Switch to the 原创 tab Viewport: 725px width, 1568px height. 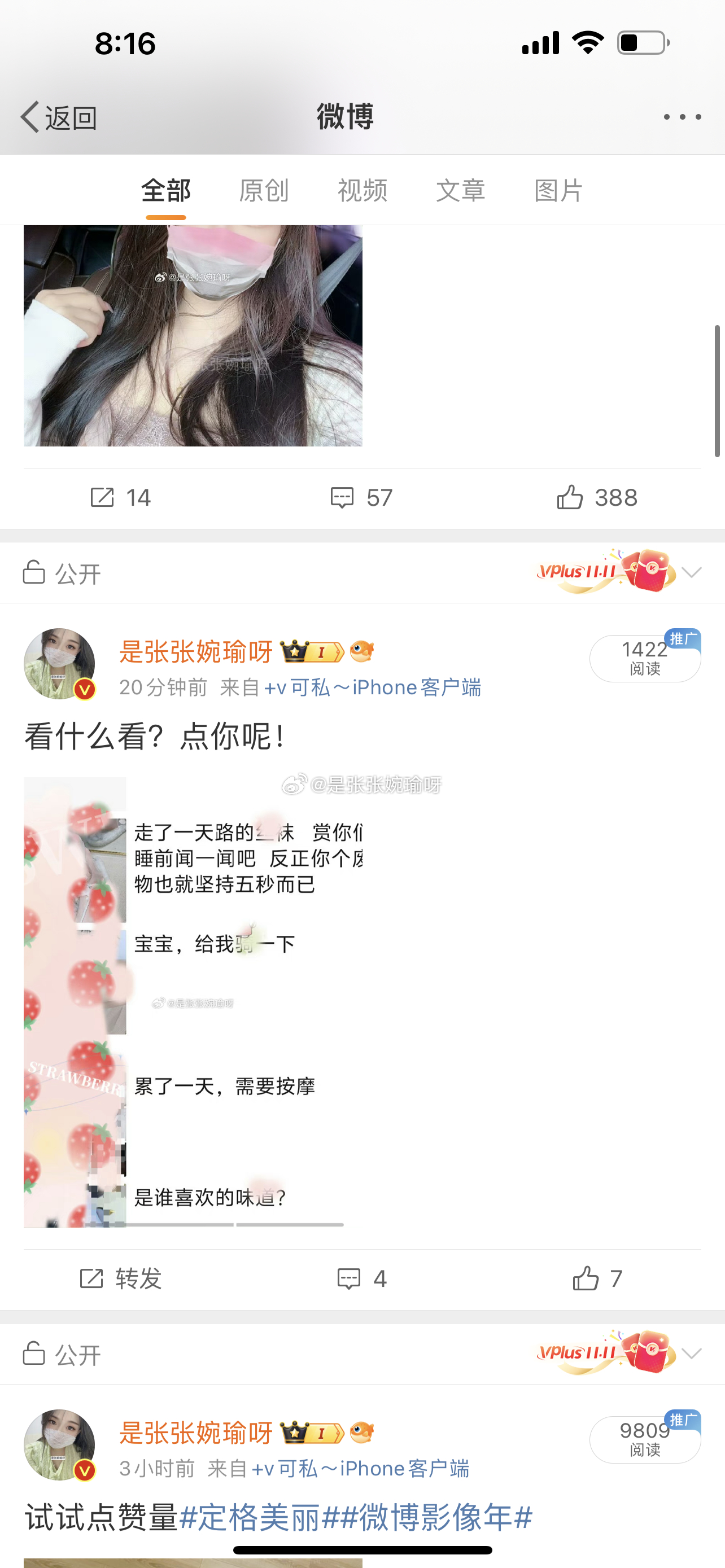pyautogui.click(x=264, y=191)
